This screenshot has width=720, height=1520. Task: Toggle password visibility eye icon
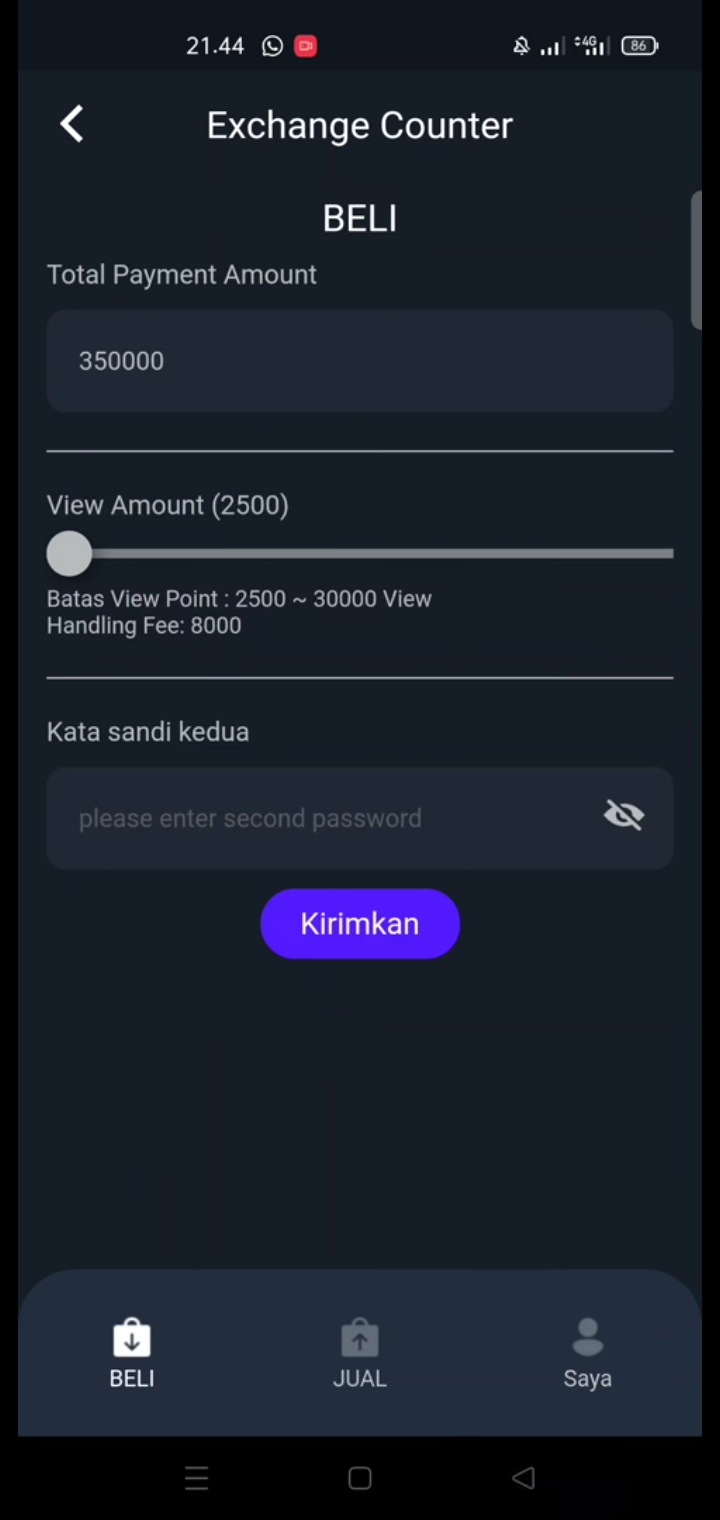(x=624, y=816)
